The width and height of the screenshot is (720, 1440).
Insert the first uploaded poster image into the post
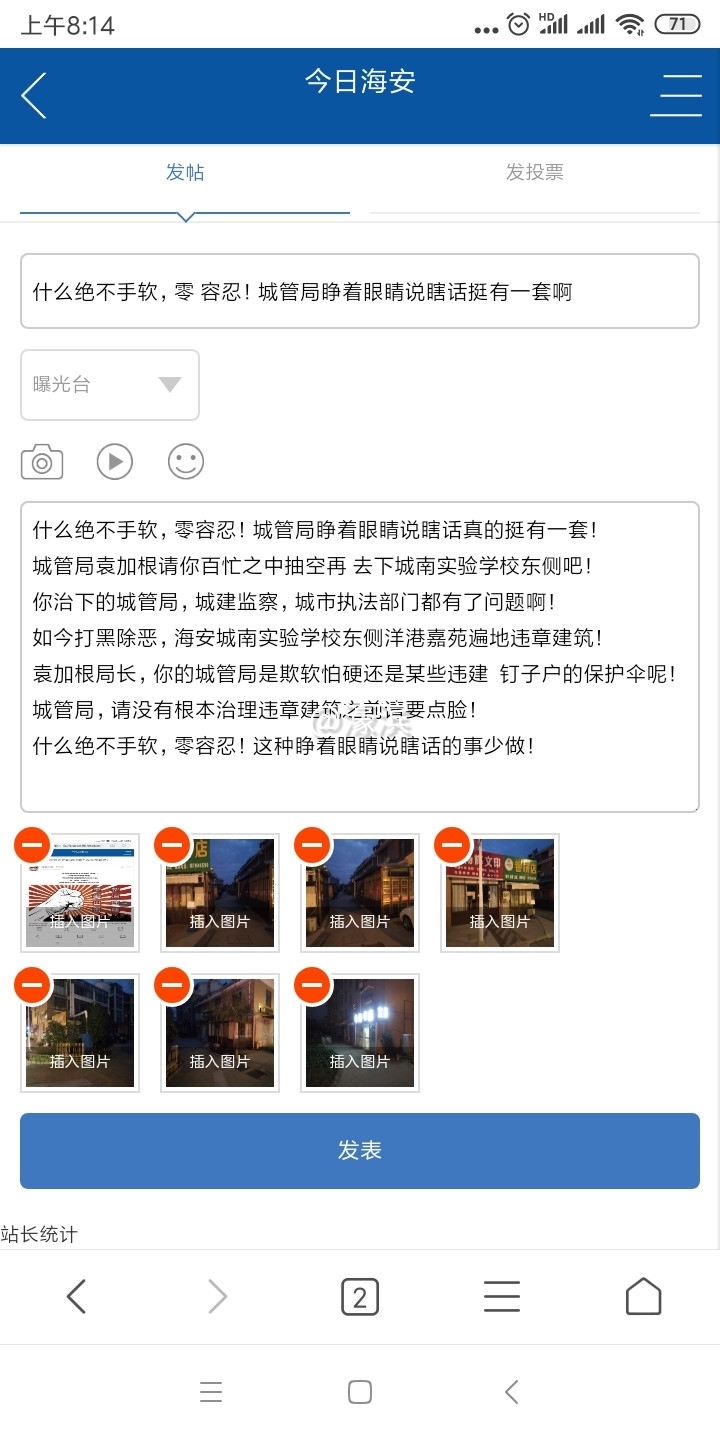tap(80, 922)
